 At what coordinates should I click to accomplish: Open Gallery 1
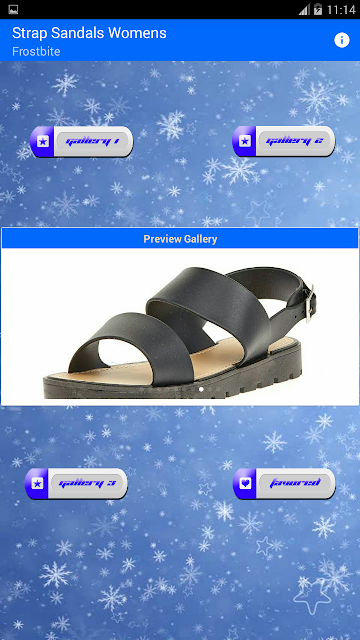(82, 142)
